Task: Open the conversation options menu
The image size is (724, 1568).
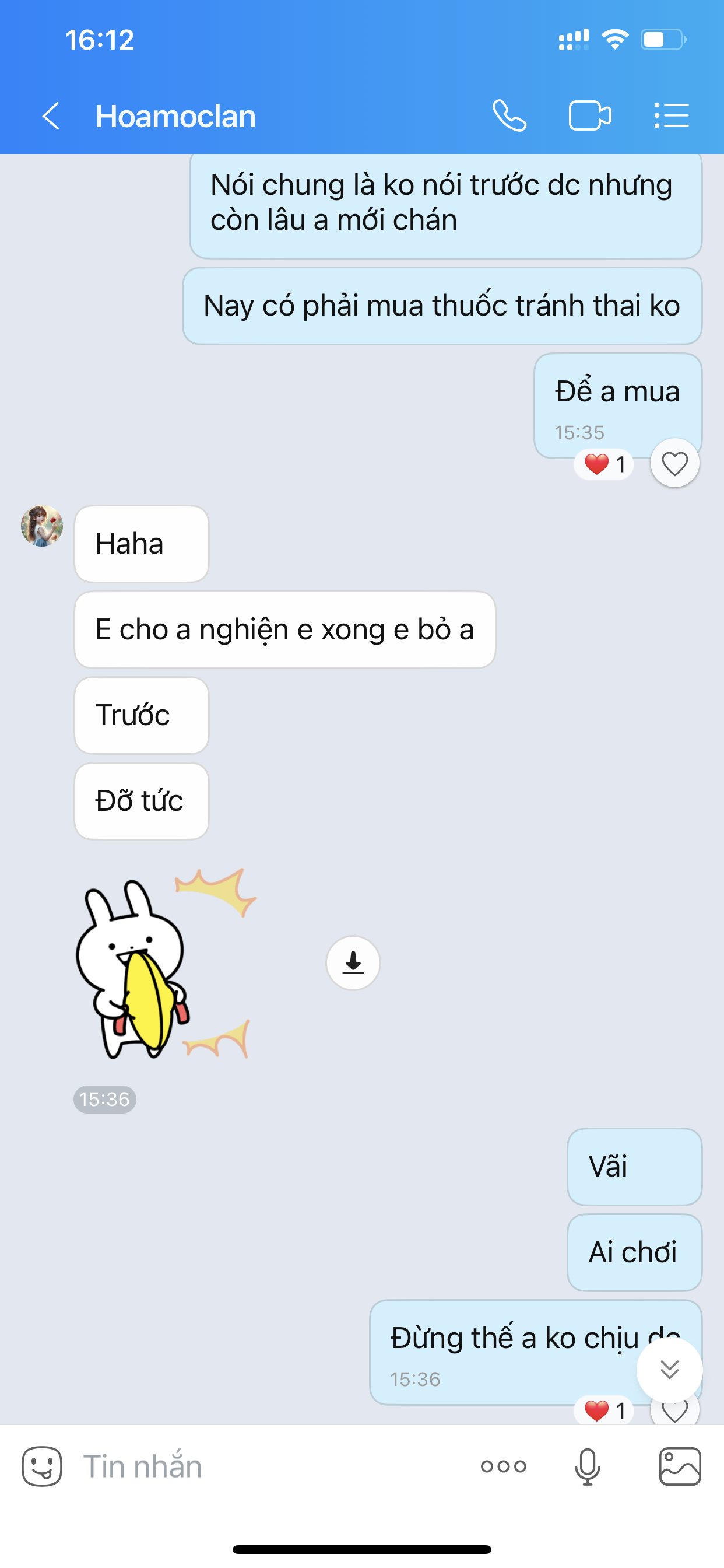Action: click(672, 116)
